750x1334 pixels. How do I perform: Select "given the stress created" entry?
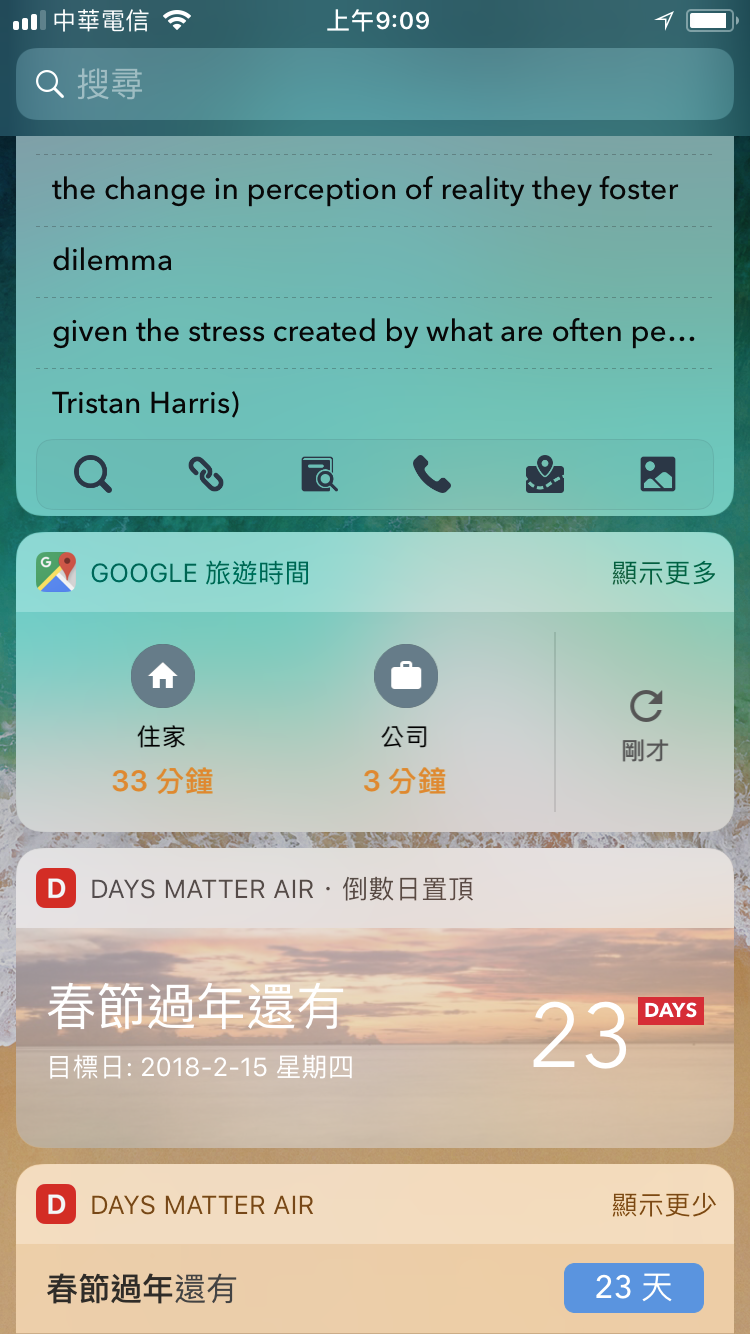pos(374,332)
